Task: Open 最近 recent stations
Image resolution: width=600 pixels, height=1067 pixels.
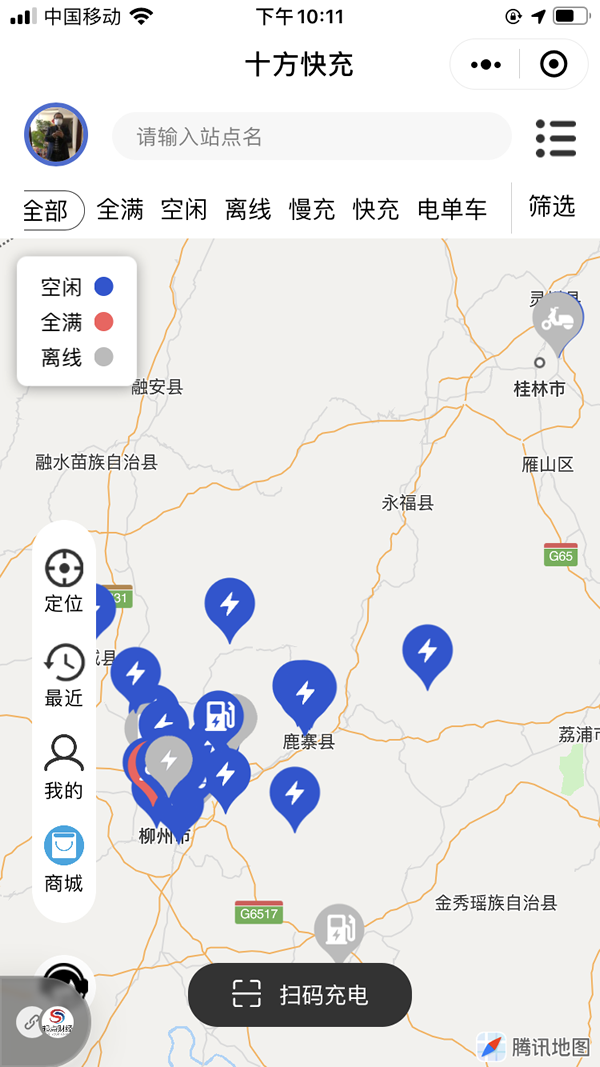Action: coord(64,674)
